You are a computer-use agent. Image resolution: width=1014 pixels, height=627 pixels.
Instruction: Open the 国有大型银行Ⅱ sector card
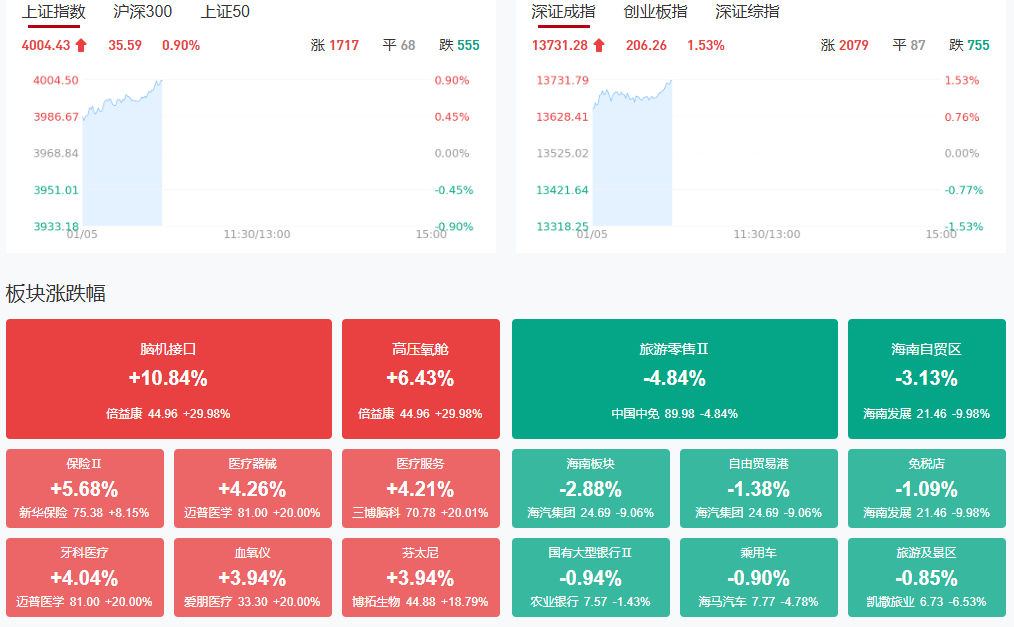(590, 577)
